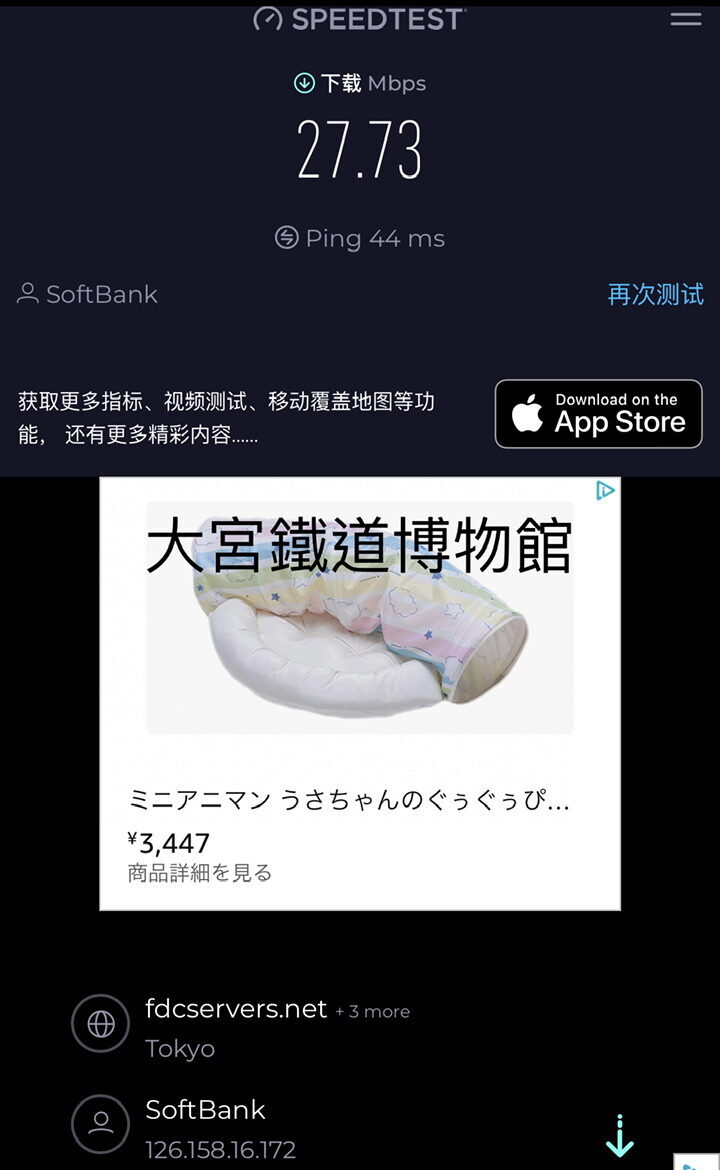The height and width of the screenshot is (1170, 720).
Task: Tap the AdChoices icon on the ad
Action: 605,490
